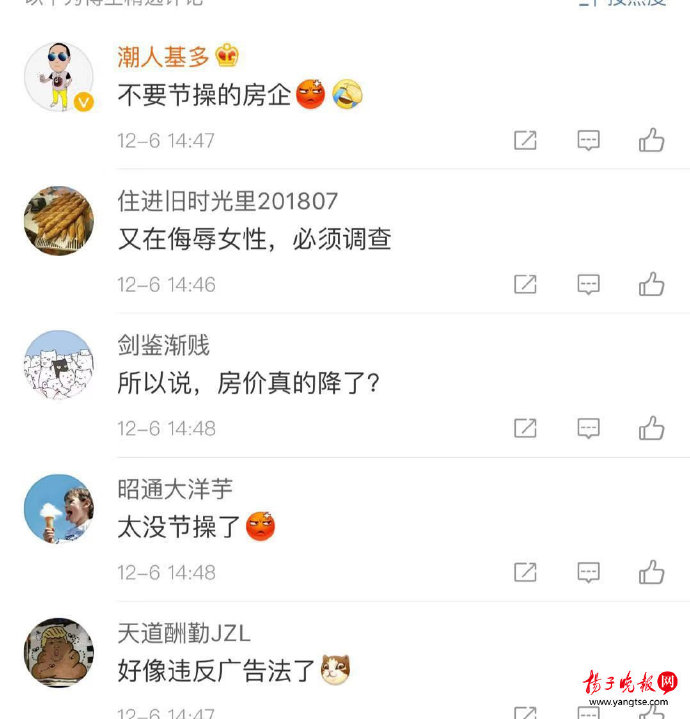Viewport: 690px width, 719px height.
Task: Repost 昭通大洋芋's comment
Action: pyautogui.click(x=525, y=572)
